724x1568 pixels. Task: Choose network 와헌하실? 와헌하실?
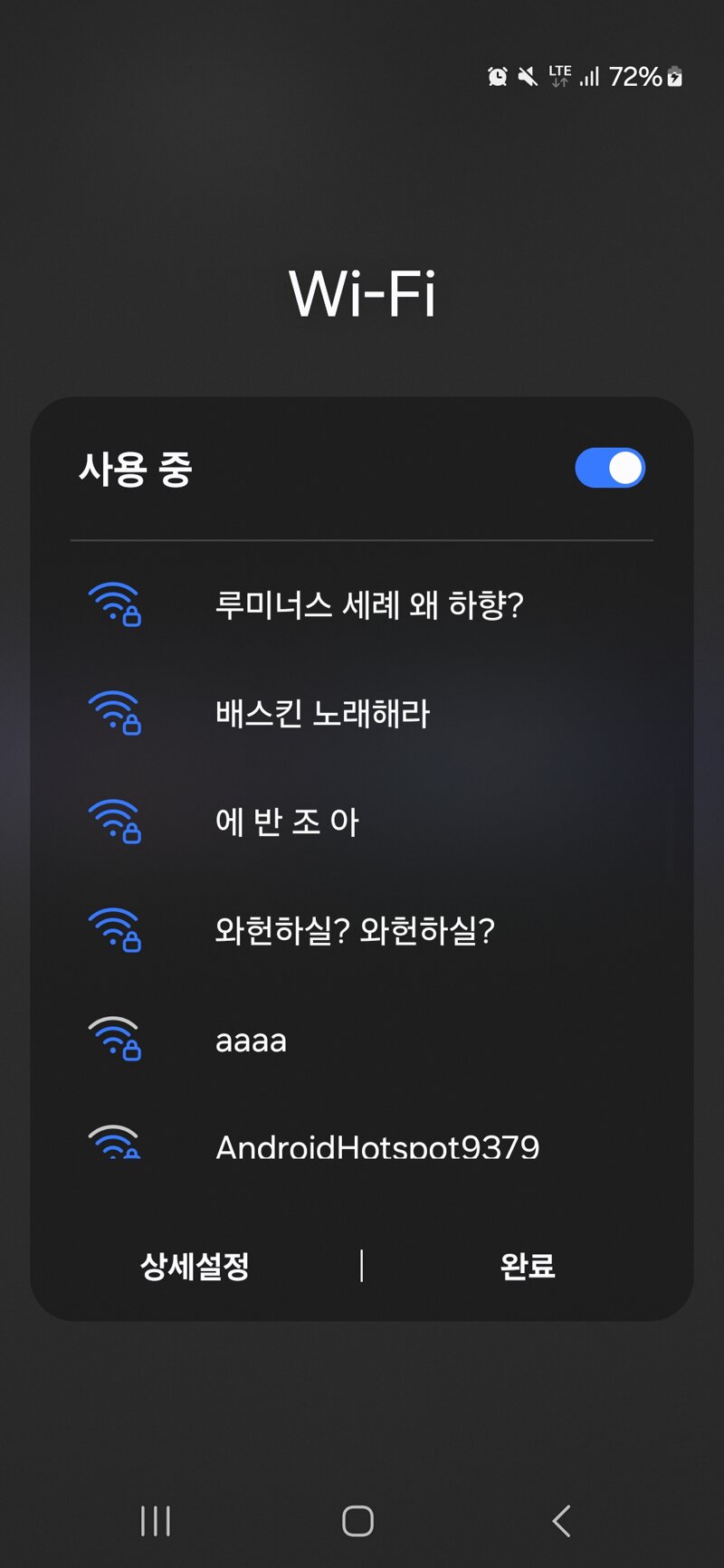coord(362,930)
